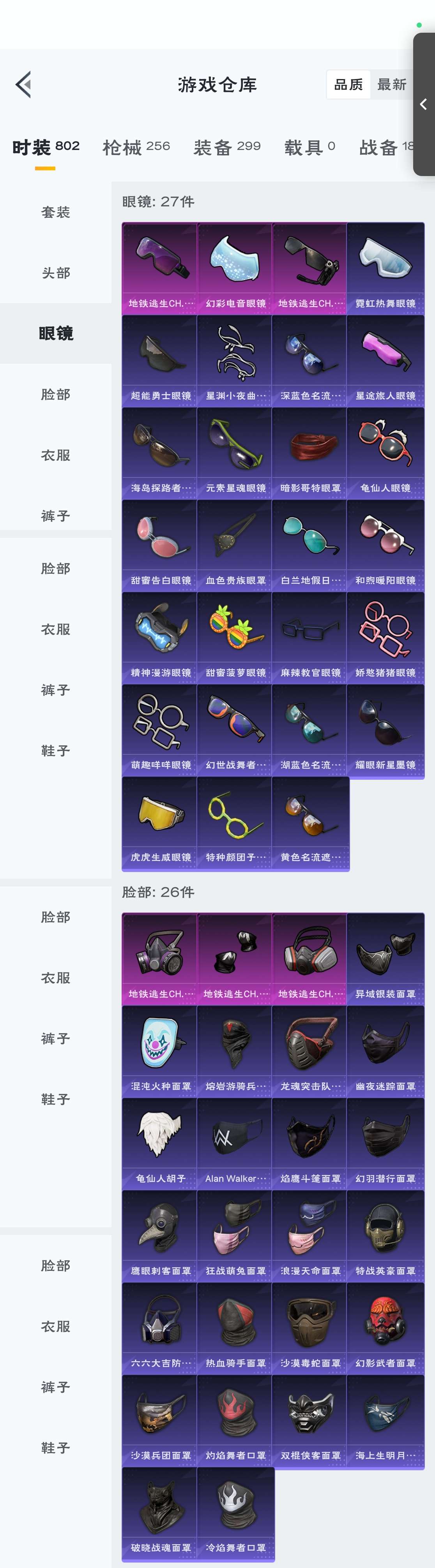View 龟仙人眼镜 item
The width and height of the screenshot is (435, 1568).
(x=385, y=452)
